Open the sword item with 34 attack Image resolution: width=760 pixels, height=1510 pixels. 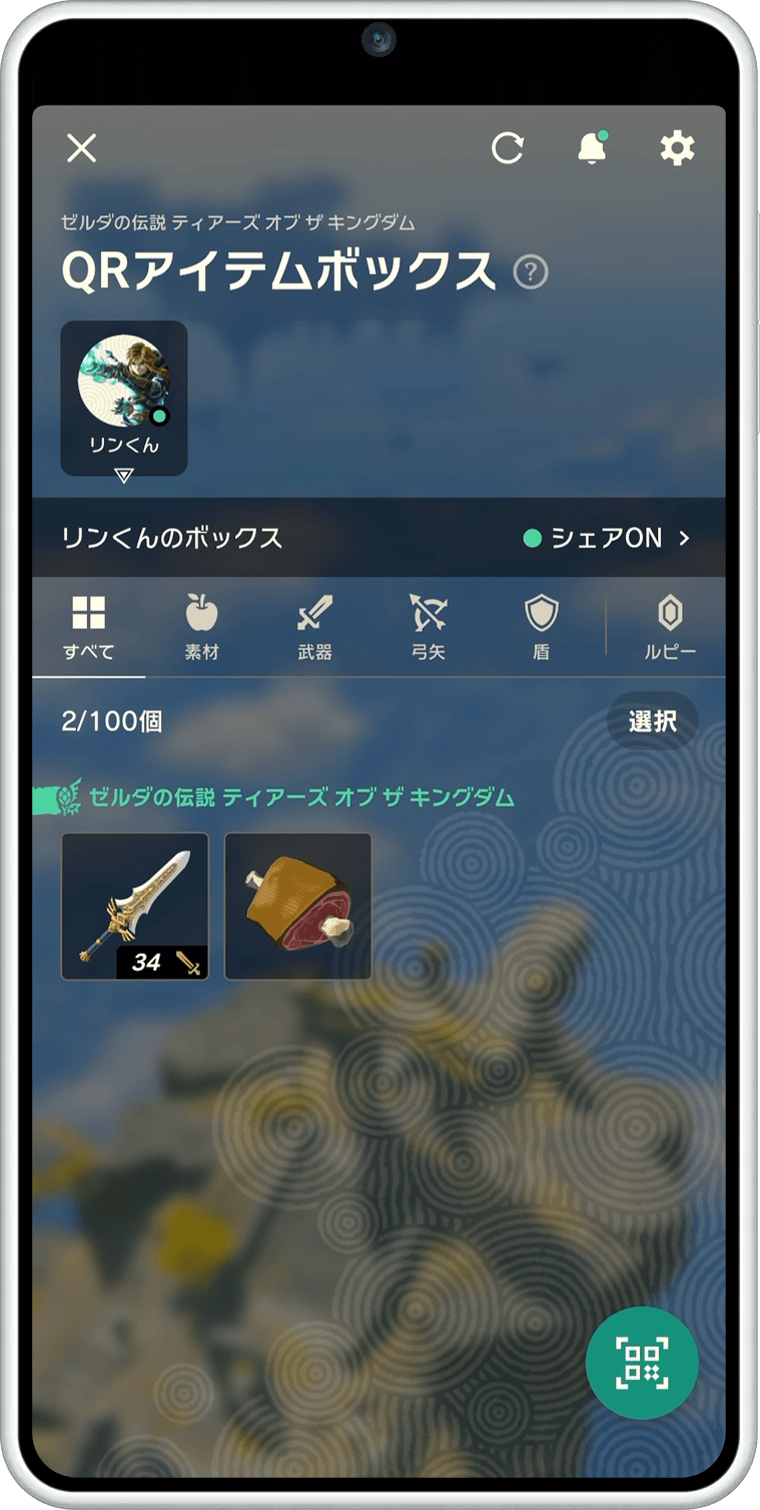(135, 906)
